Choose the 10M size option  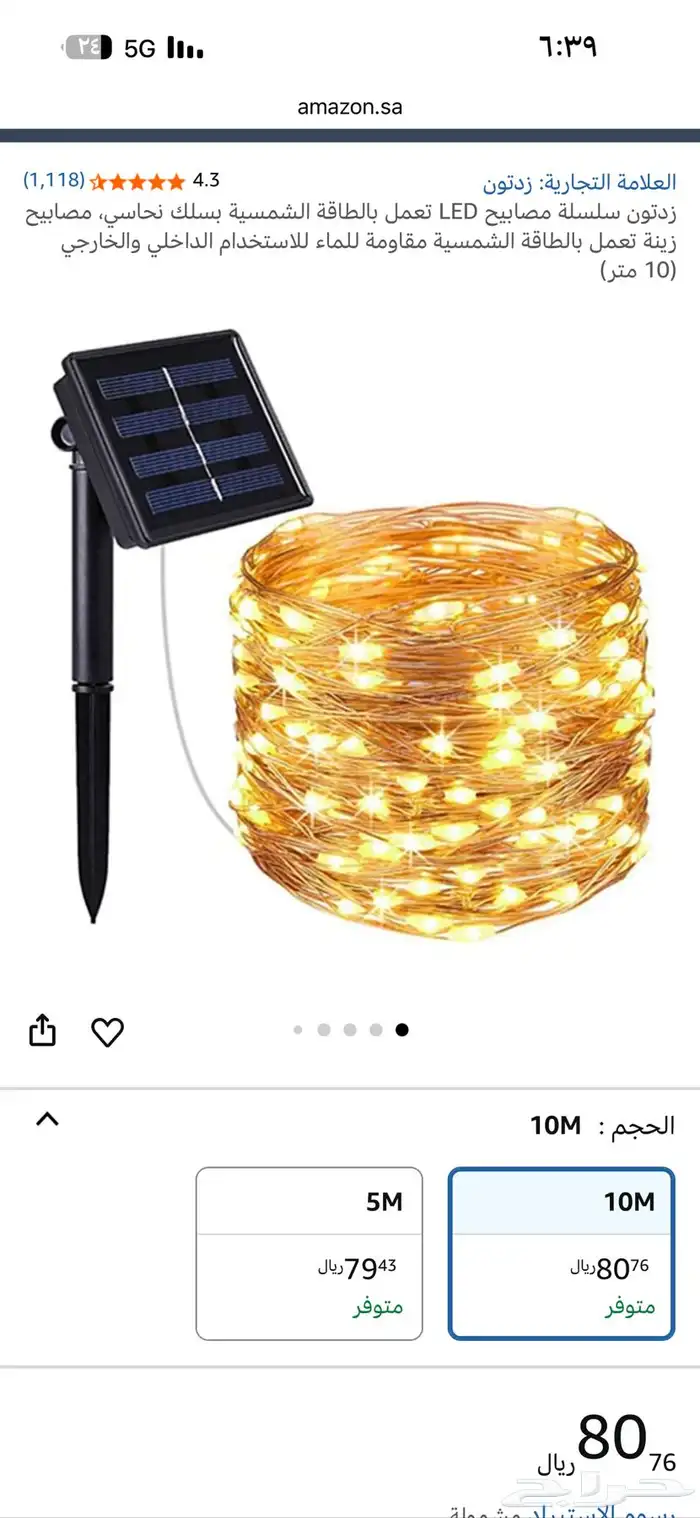pyautogui.click(x=561, y=1253)
